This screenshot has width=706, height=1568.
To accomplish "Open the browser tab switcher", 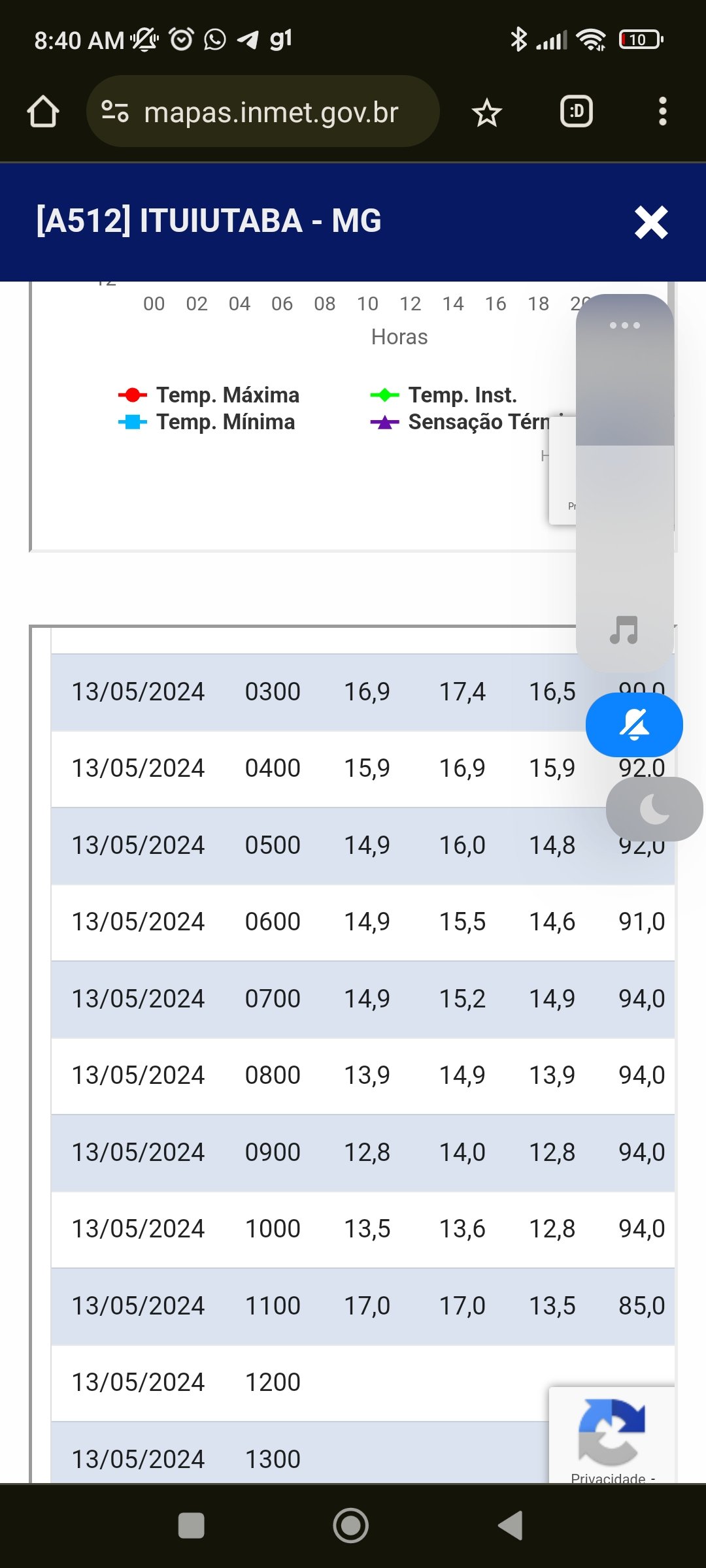I will (x=577, y=112).
